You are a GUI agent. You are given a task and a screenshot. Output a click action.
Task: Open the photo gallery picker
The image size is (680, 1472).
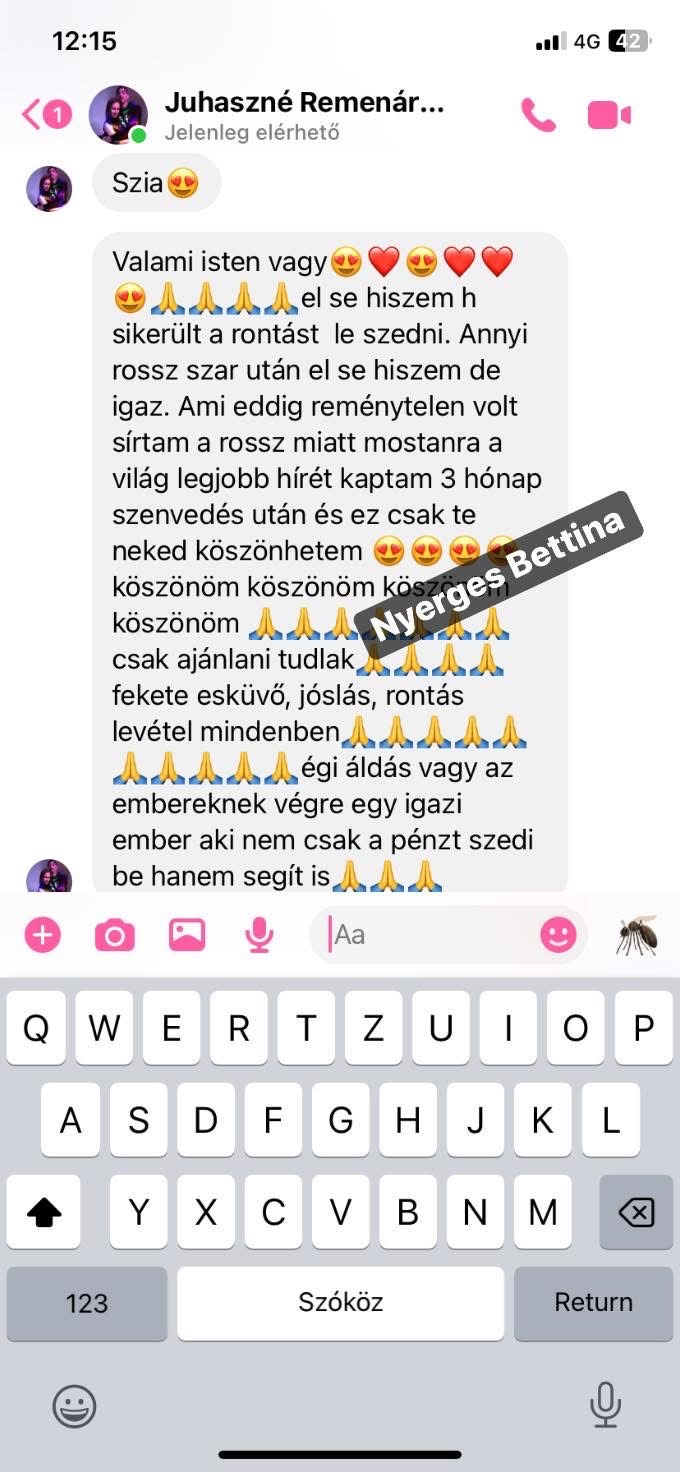coord(187,935)
